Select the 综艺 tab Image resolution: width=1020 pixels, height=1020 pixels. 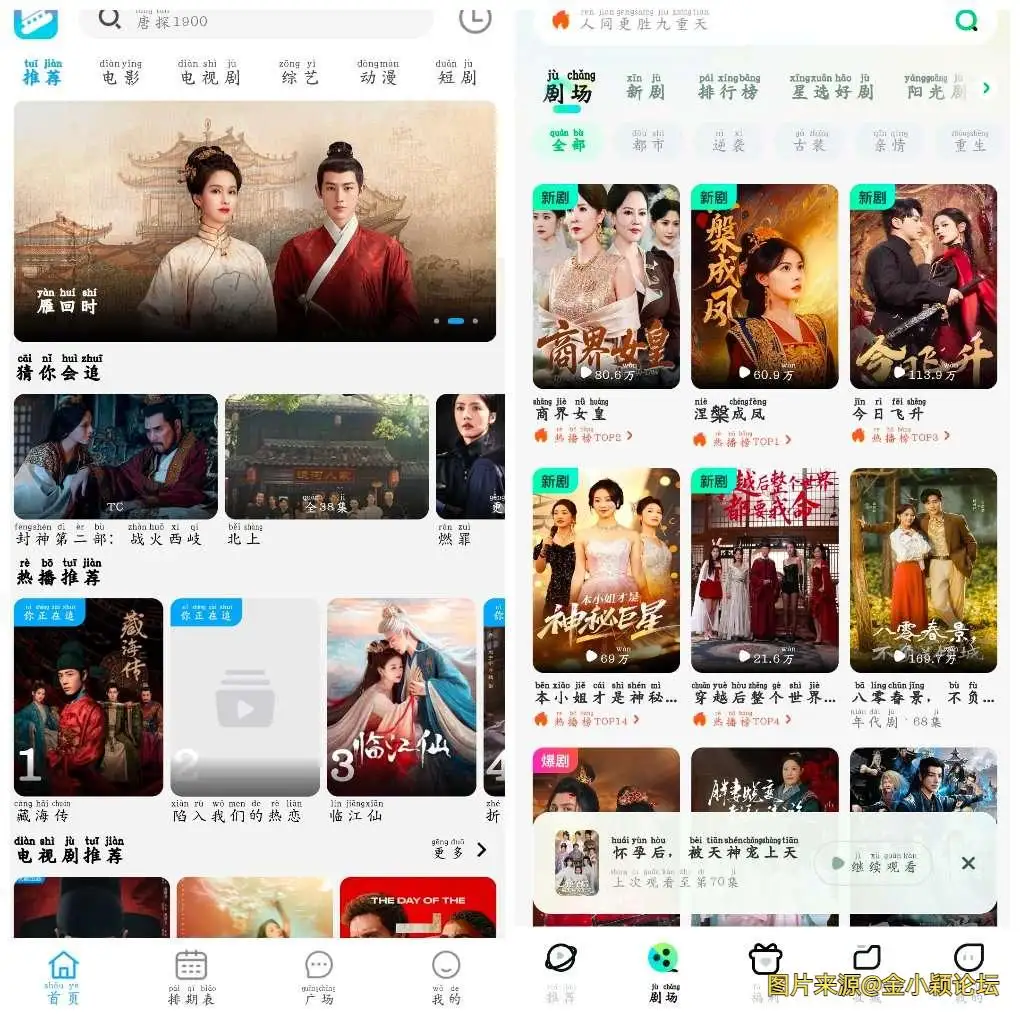(x=297, y=72)
